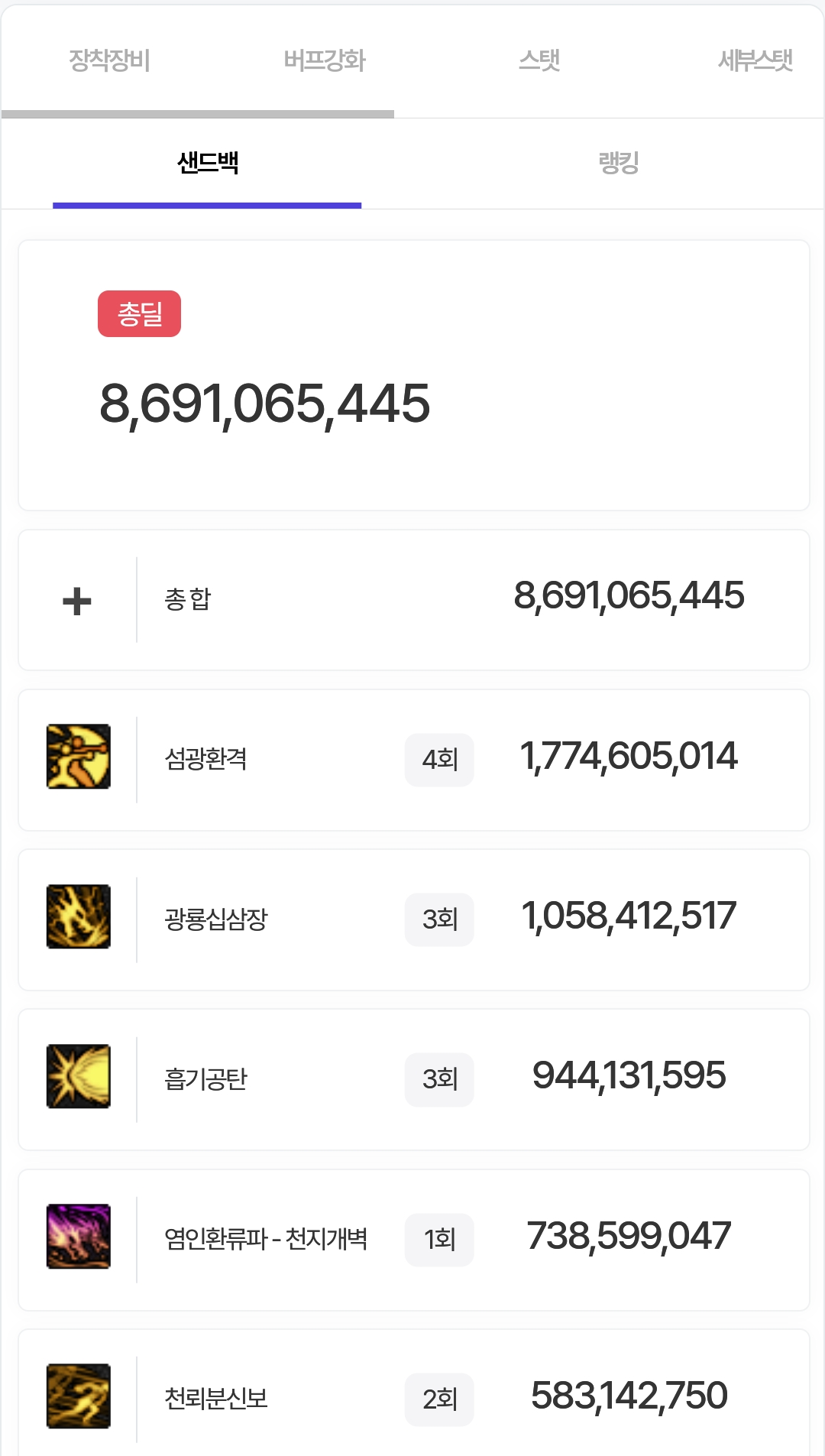The height and width of the screenshot is (1456, 825).
Task: Switch to the 랭킹 sub-tab
Action: click(x=618, y=163)
